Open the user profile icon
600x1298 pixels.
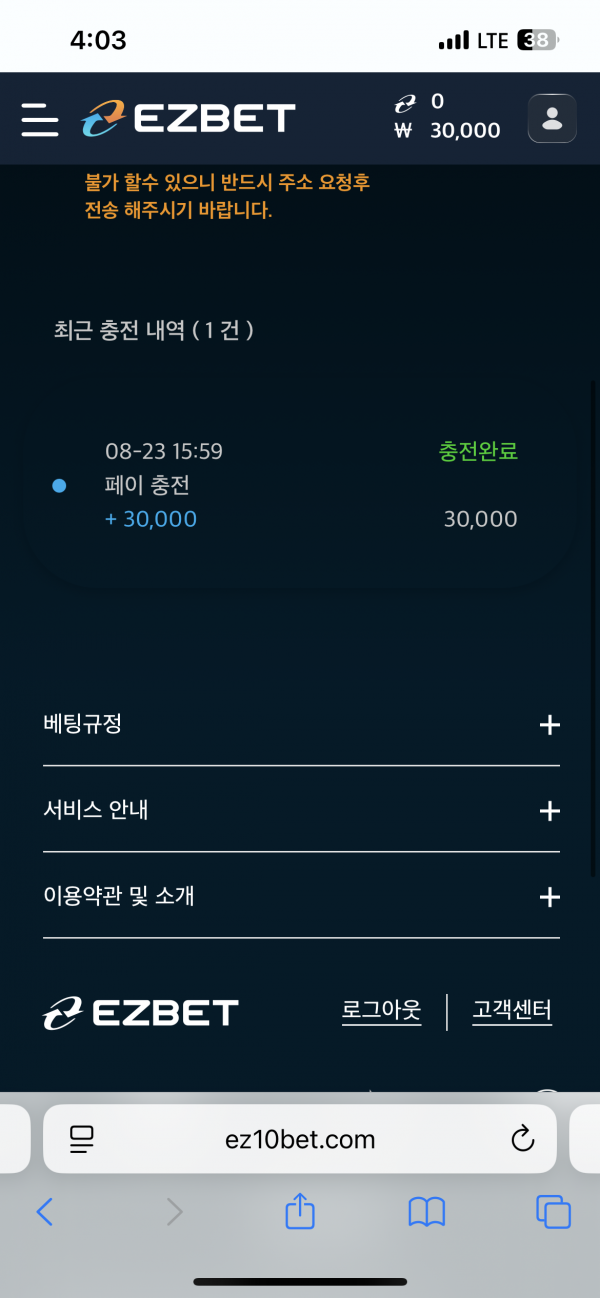(x=551, y=119)
